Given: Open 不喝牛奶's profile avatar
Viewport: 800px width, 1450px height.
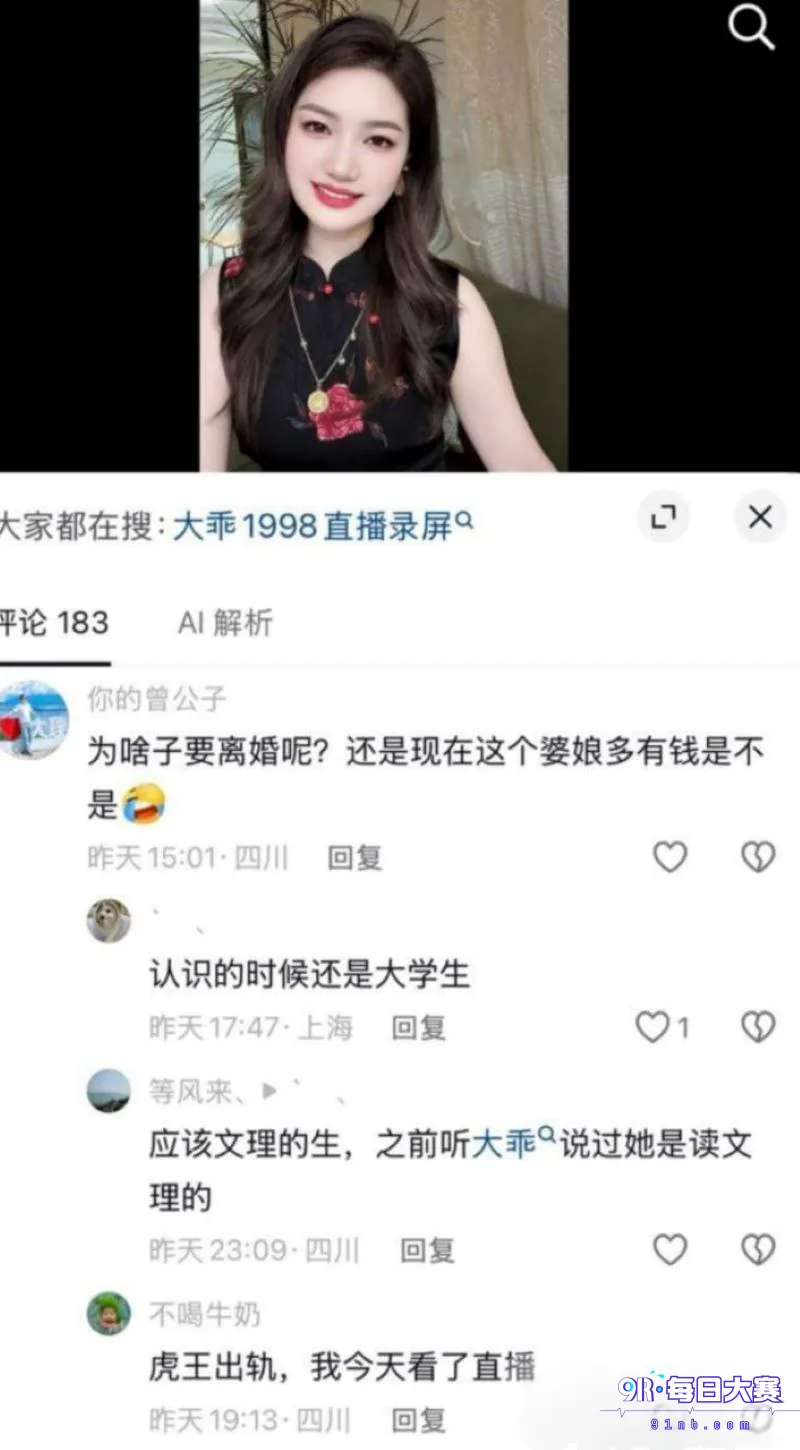Looking at the screenshot, I should click(108, 1313).
